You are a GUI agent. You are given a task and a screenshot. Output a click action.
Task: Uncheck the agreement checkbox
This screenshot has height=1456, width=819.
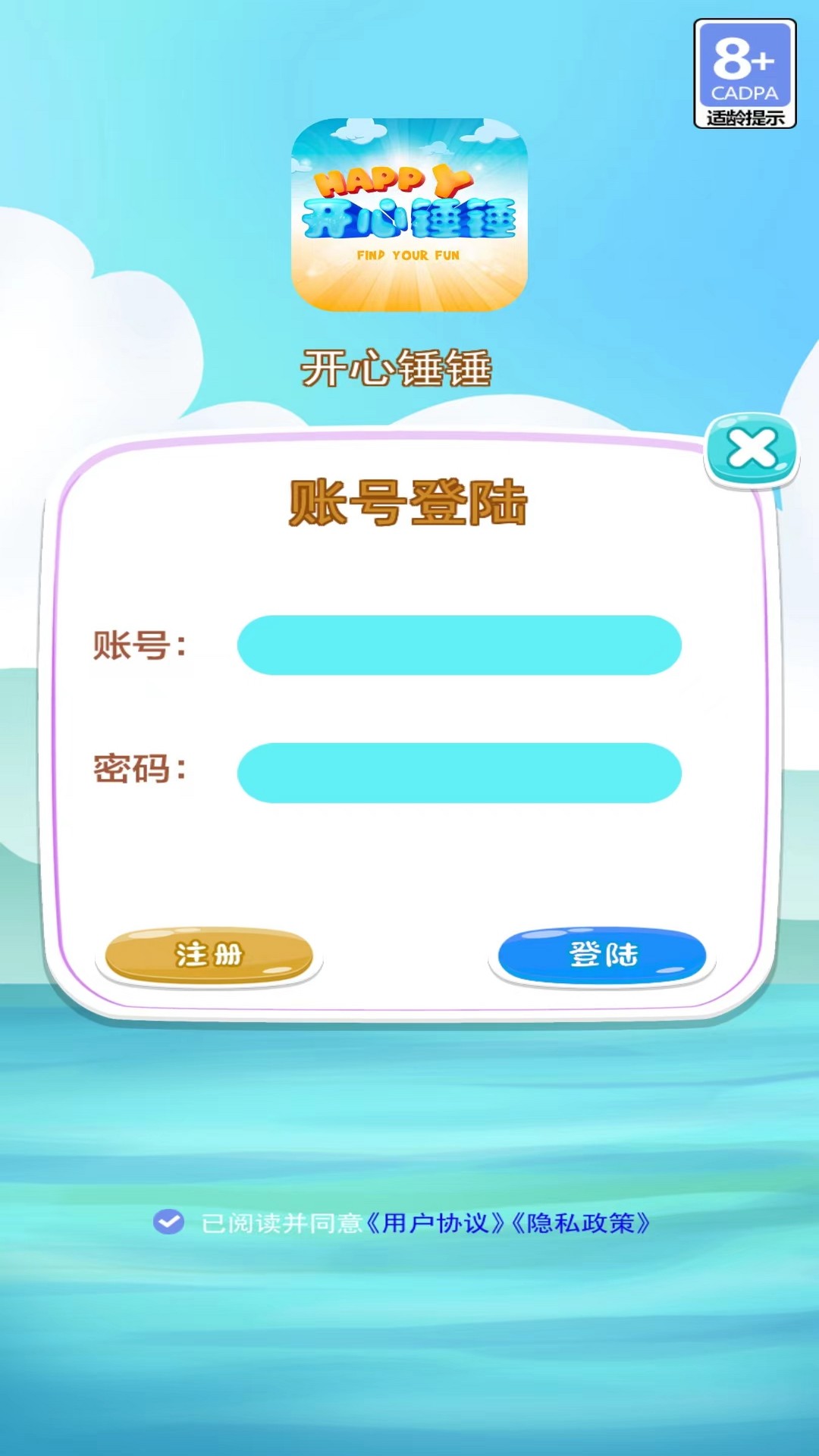tap(168, 1222)
